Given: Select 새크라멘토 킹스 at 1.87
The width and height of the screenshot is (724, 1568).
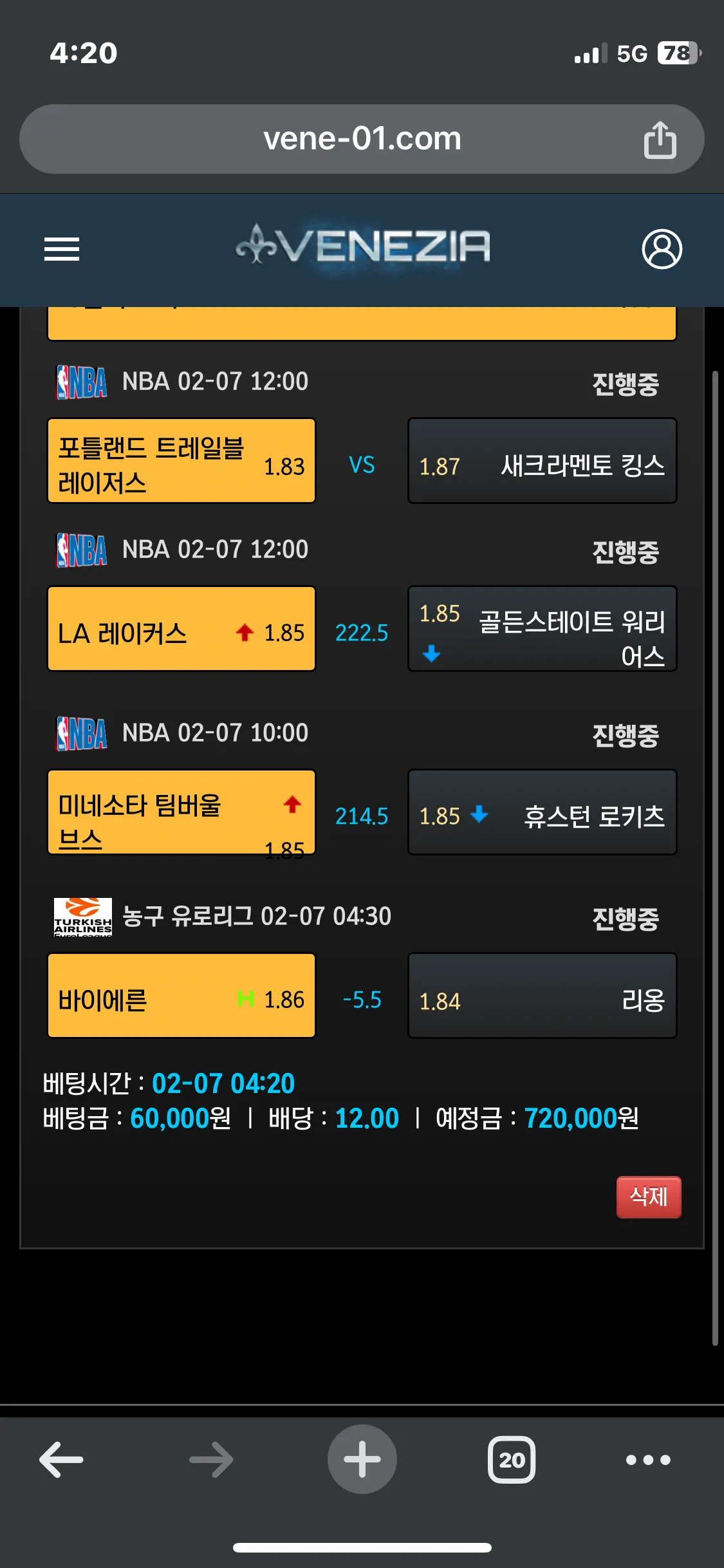Looking at the screenshot, I should click(542, 461).
